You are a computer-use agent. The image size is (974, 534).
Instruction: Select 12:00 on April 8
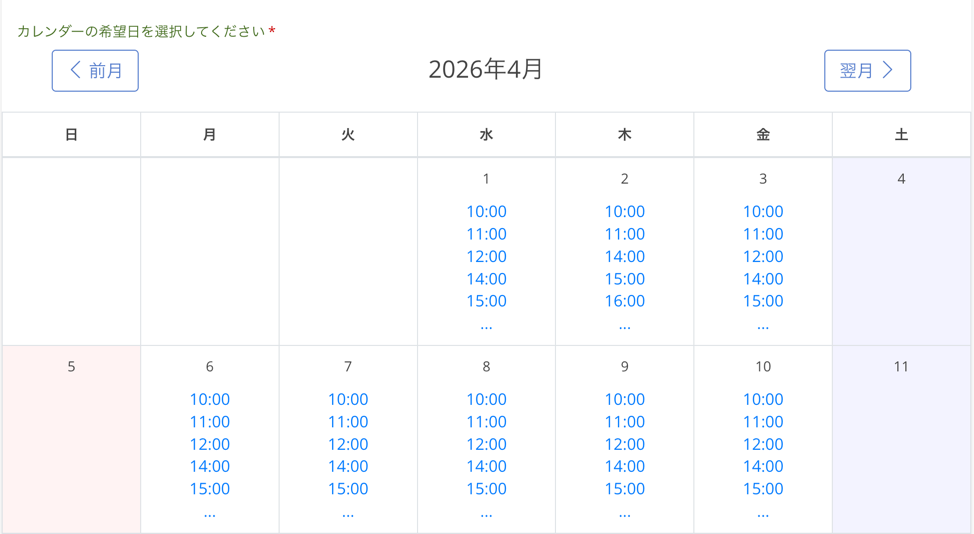click(486, 444)
